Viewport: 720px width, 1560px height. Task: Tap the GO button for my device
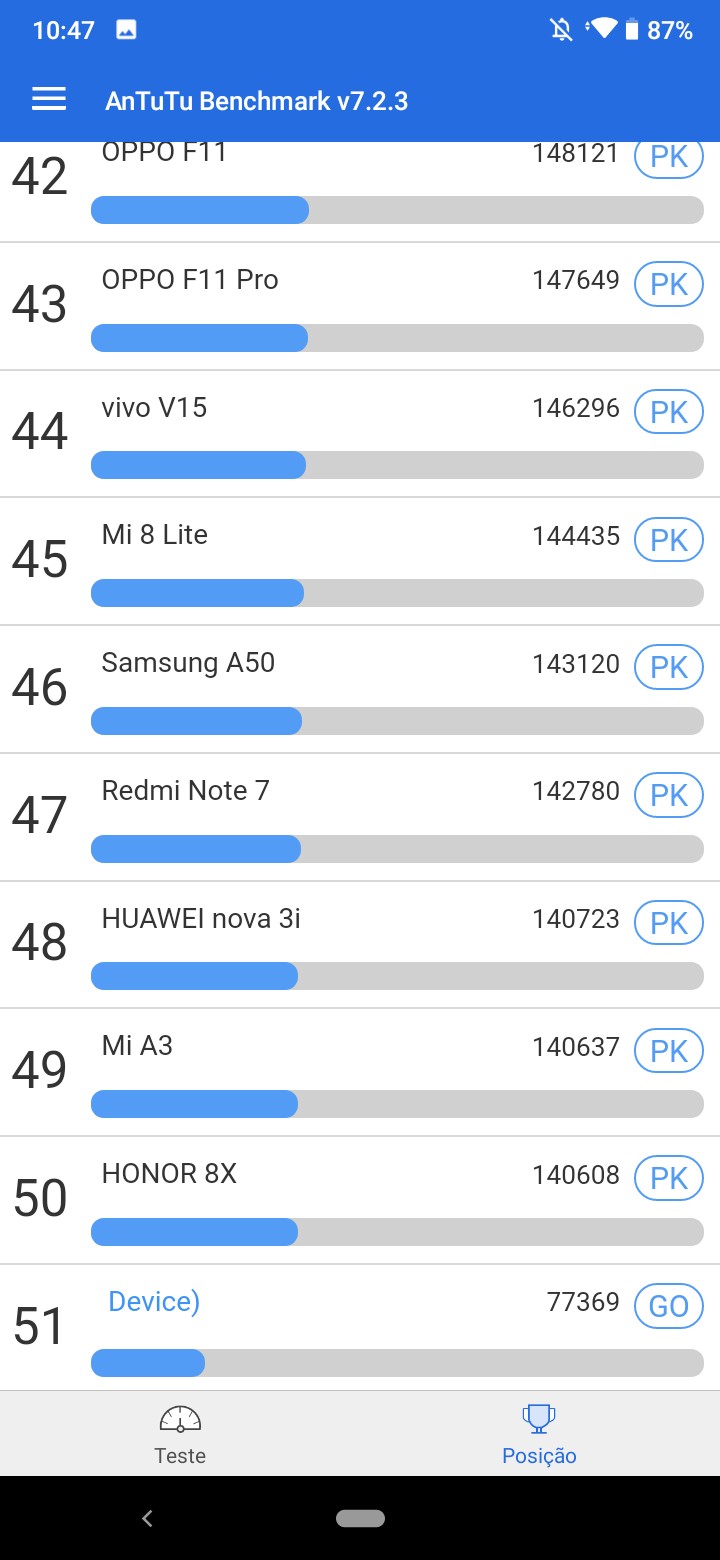tap(669, 1306)
